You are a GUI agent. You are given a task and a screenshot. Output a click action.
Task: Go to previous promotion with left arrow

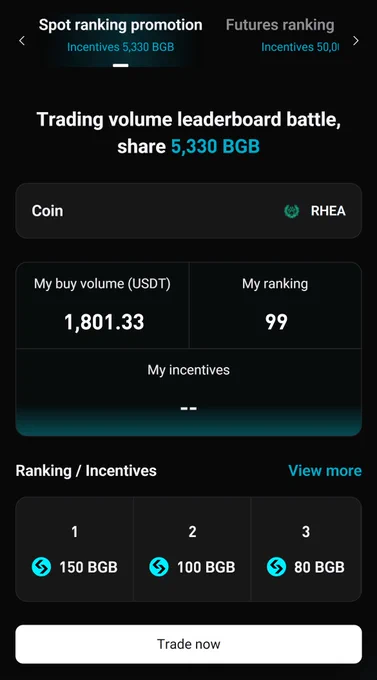point(22,41)
